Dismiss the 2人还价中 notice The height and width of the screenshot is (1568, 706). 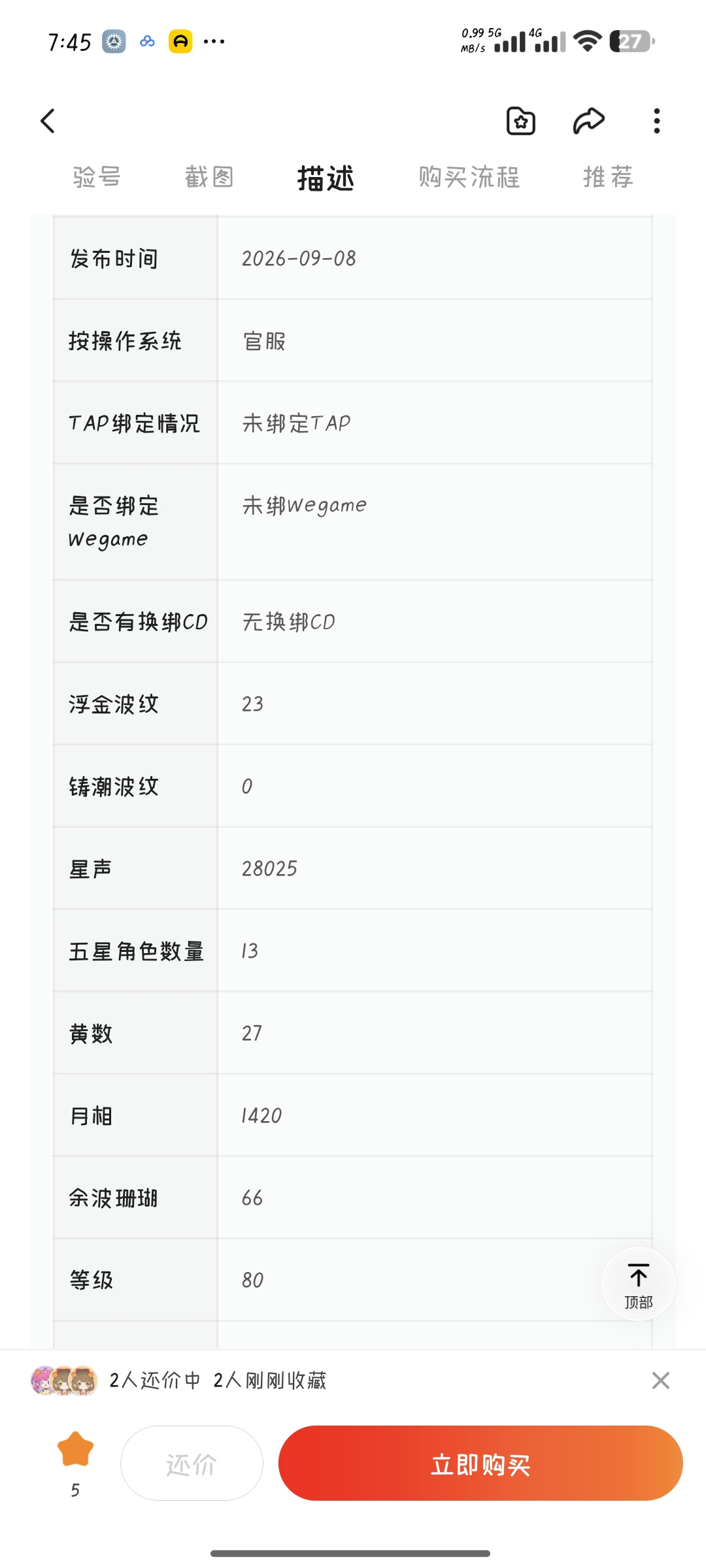[661, 1380]
